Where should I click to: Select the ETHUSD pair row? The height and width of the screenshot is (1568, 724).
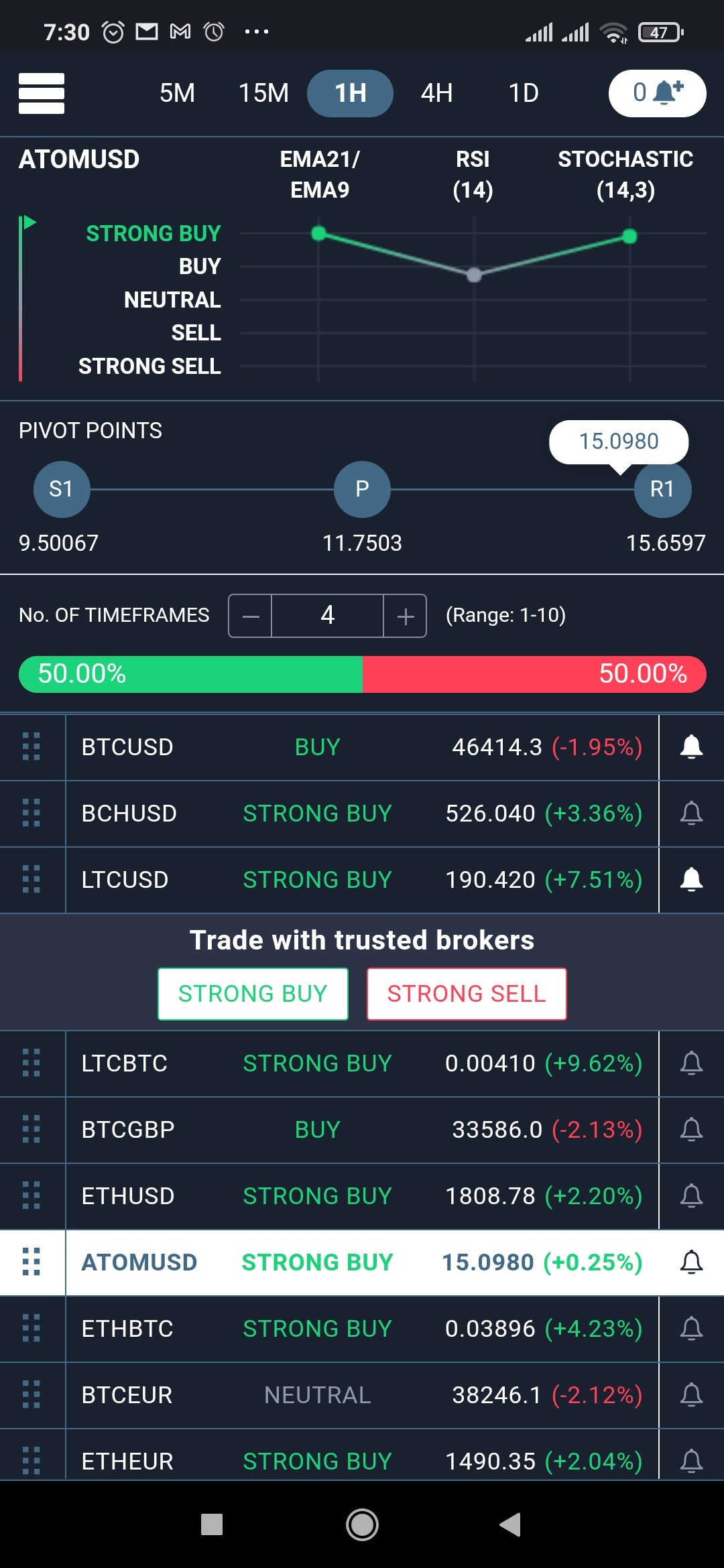click(362, 1196)
